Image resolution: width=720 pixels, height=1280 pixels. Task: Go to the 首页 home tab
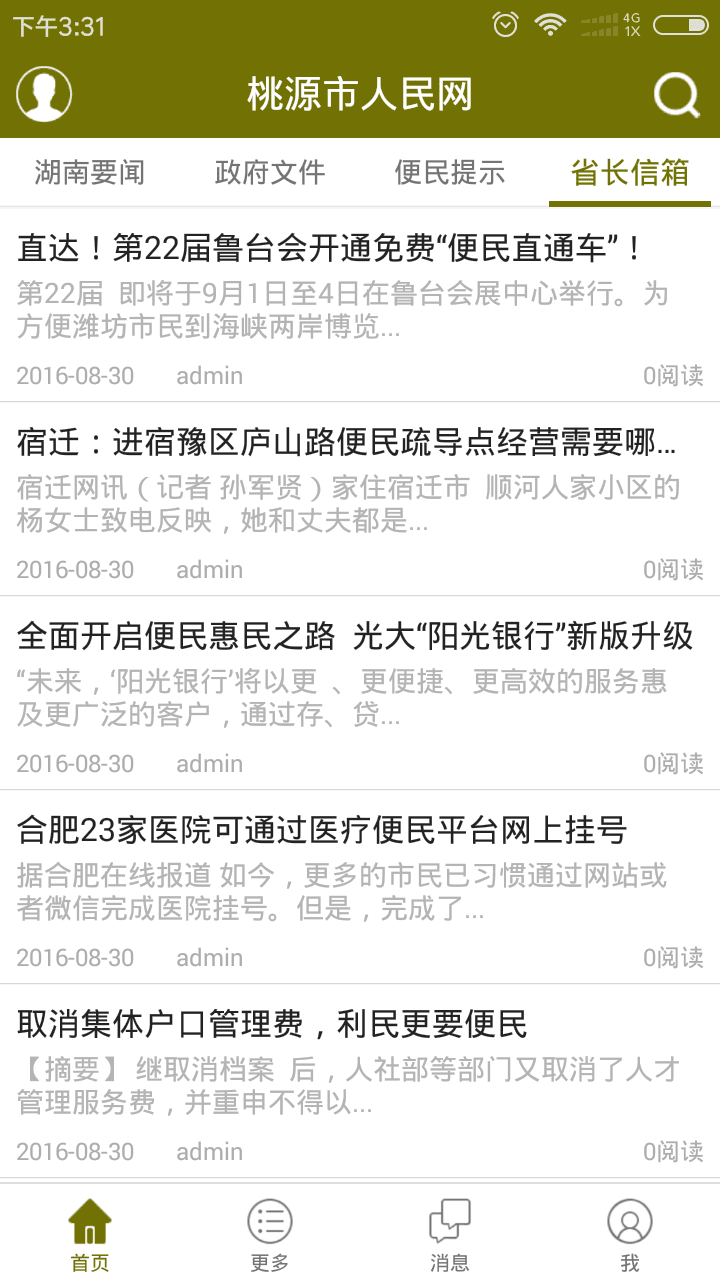coord(90,1234)
